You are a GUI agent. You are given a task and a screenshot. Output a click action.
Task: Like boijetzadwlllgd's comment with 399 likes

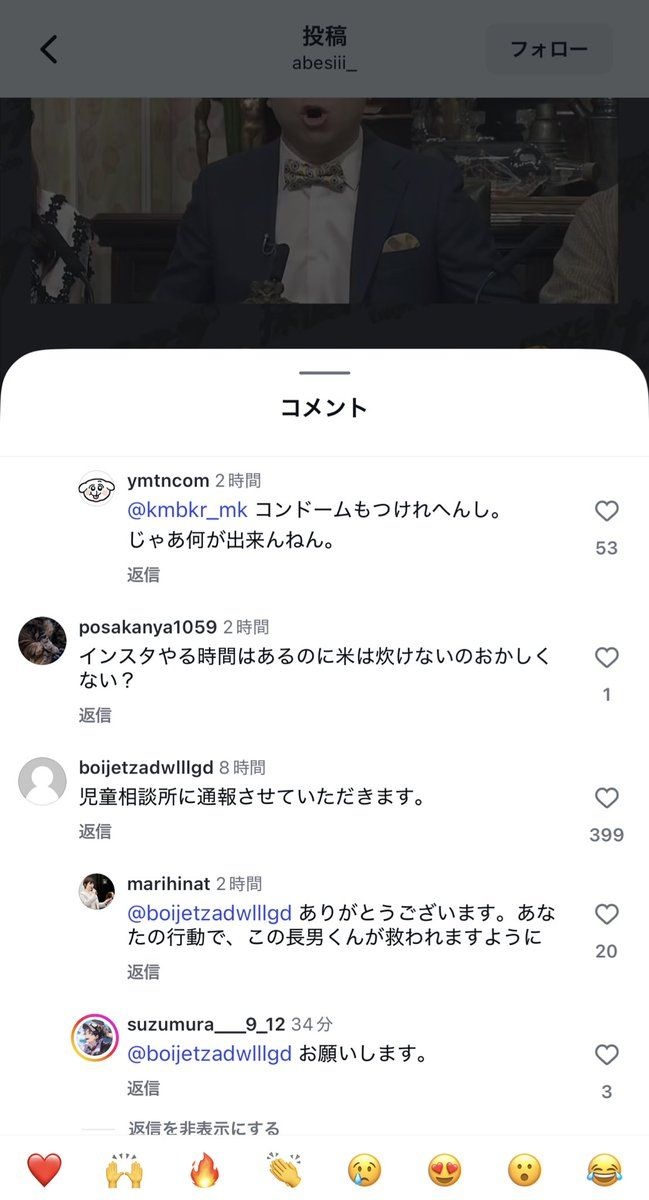[606, 799]
